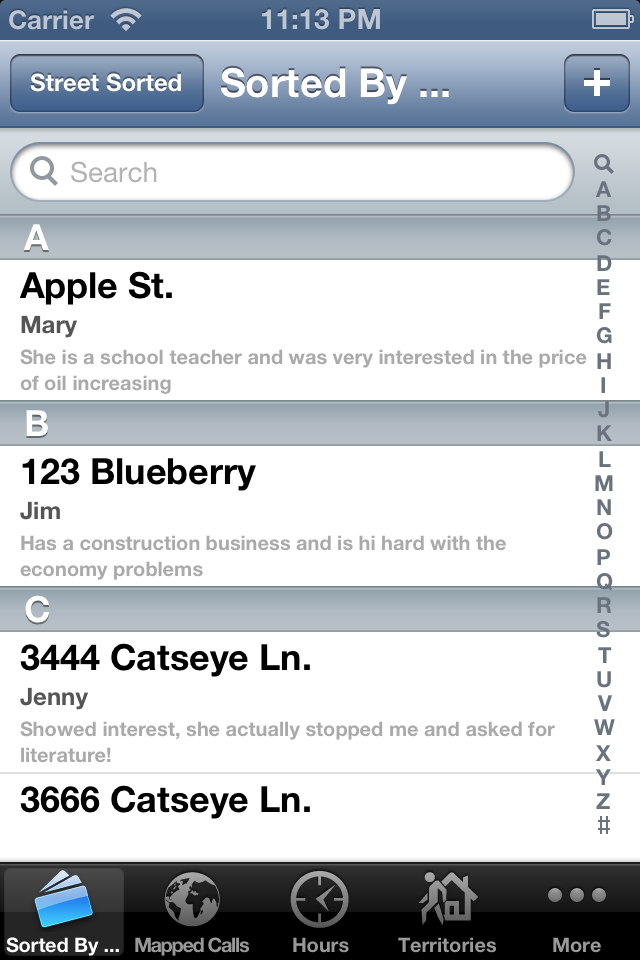Screen dimensions: 640x960
Task: Open the Apple St. entry for Mary
Action: click(290, 330)
